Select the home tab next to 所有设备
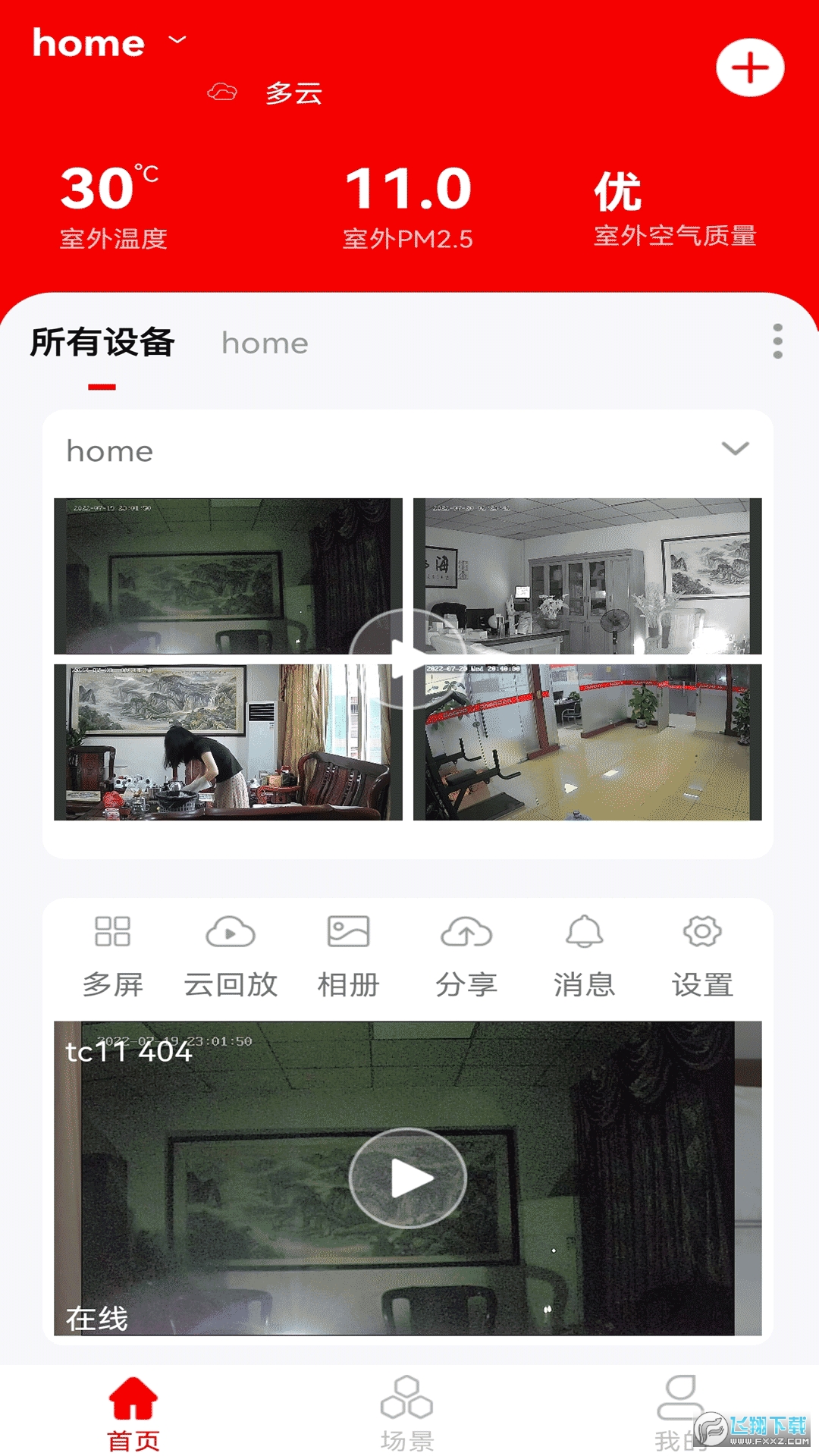This screenshot has width=819, height=1456. tap(264, 342)
